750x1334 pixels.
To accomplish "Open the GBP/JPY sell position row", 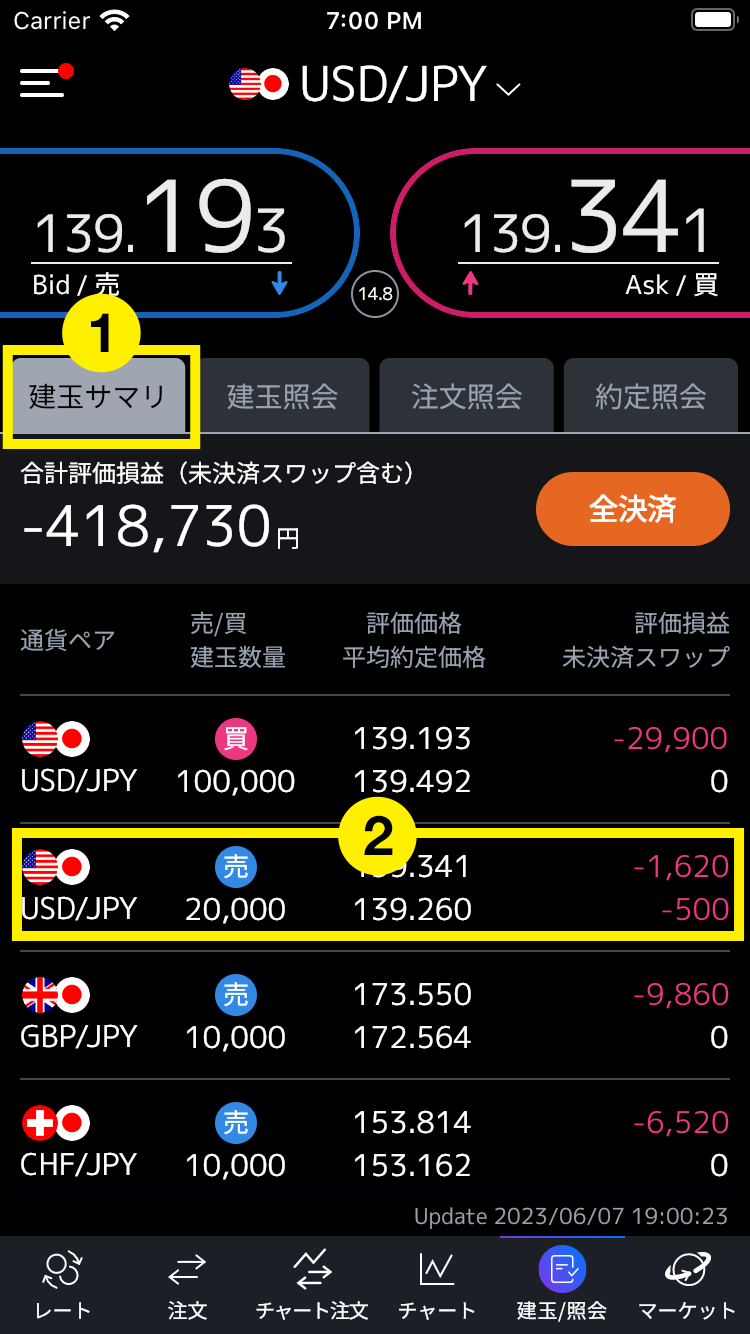I will pos(375,1015).
